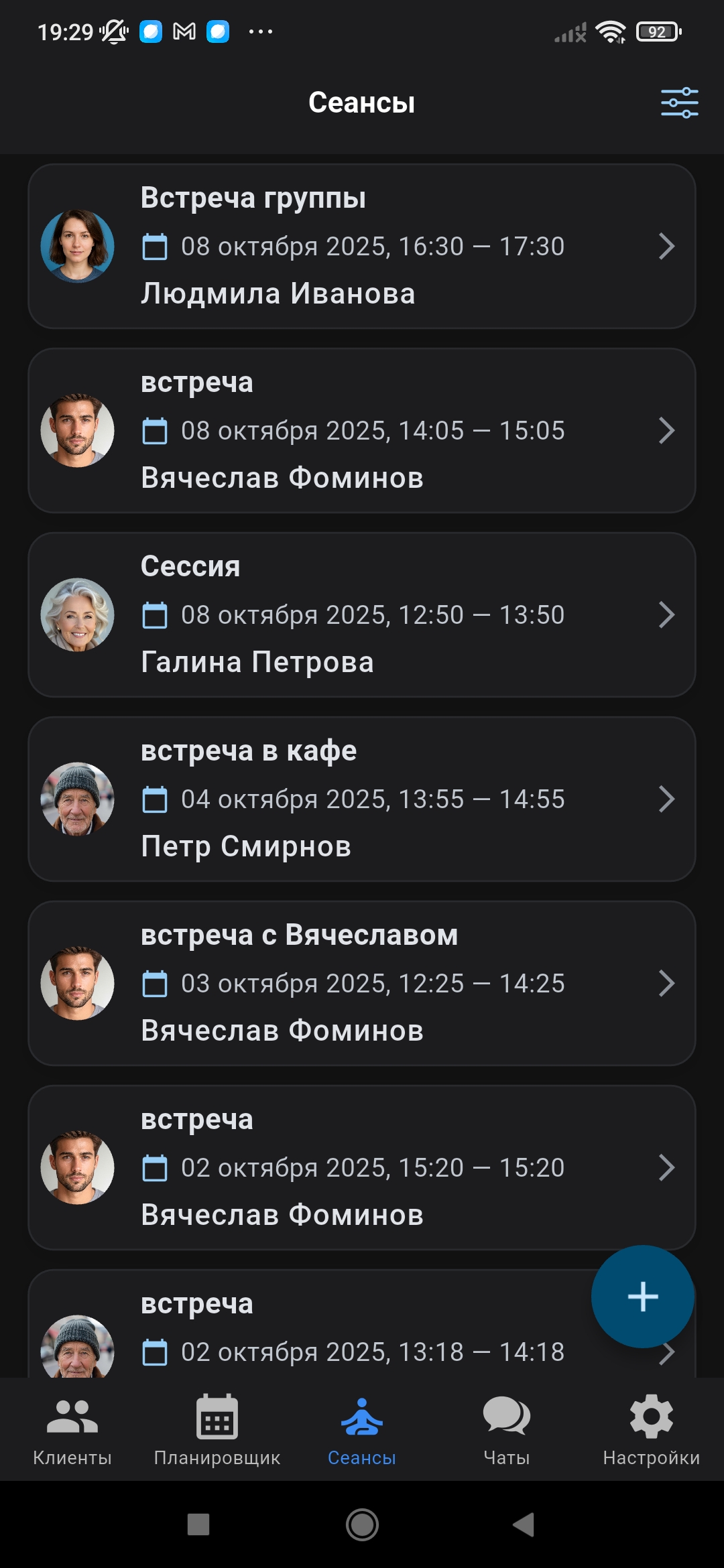Click the calendar icon on Встреча группы card
Screen dimensions: 724x1568
[x=156, y=246]
